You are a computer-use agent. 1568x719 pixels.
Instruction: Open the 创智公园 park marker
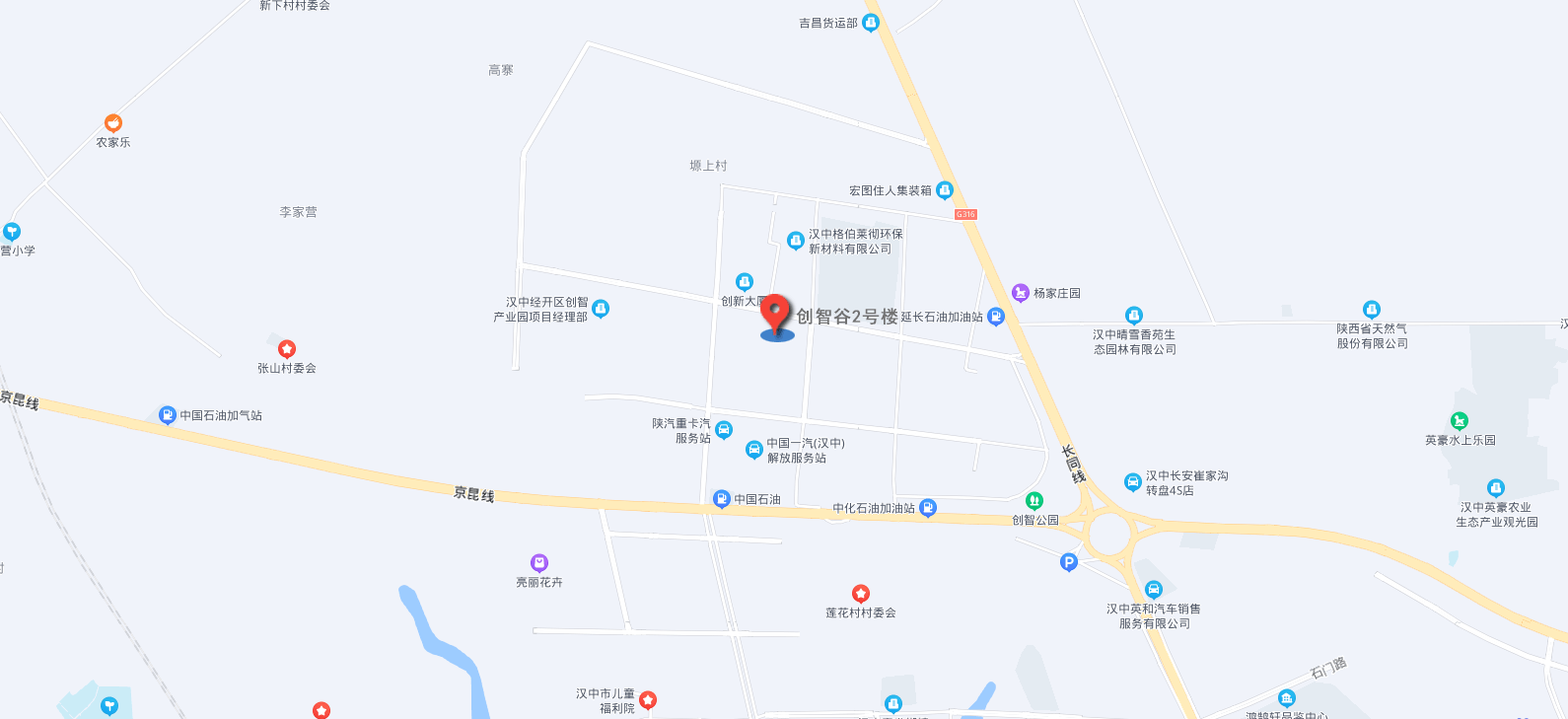tap(1033, 501)
